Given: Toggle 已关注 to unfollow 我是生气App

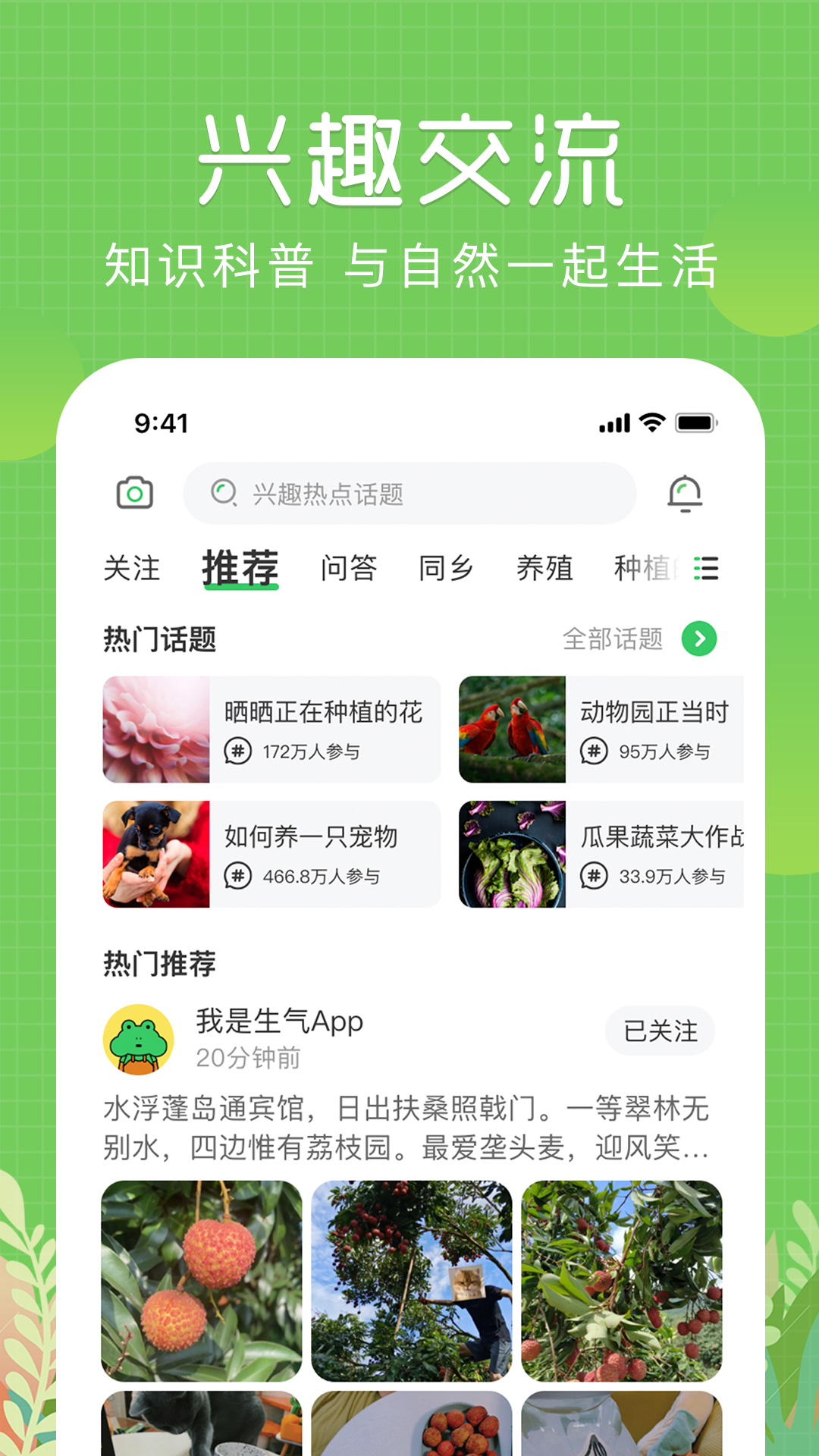Looking at the screenshot, I should (659, 1031).
